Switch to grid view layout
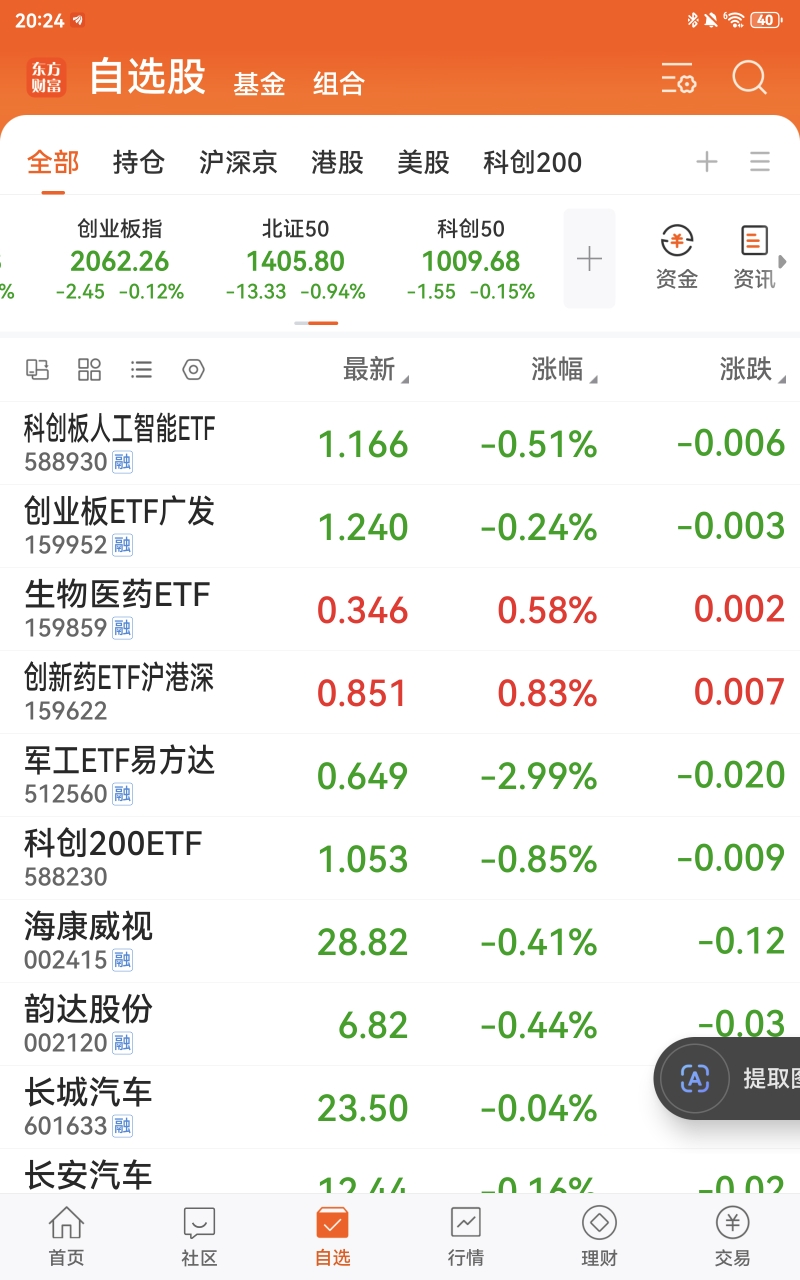The image size is (800, 1280). pyautogui.click(x=89, y=370)
